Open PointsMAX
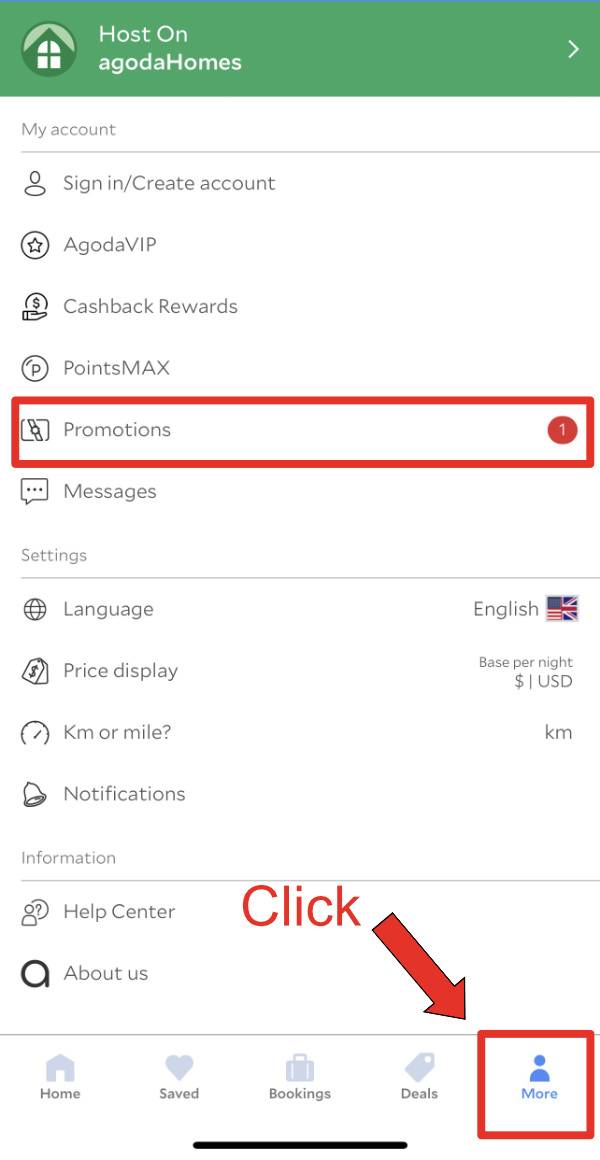This screenshot has width=600, height=1160. 300,368
